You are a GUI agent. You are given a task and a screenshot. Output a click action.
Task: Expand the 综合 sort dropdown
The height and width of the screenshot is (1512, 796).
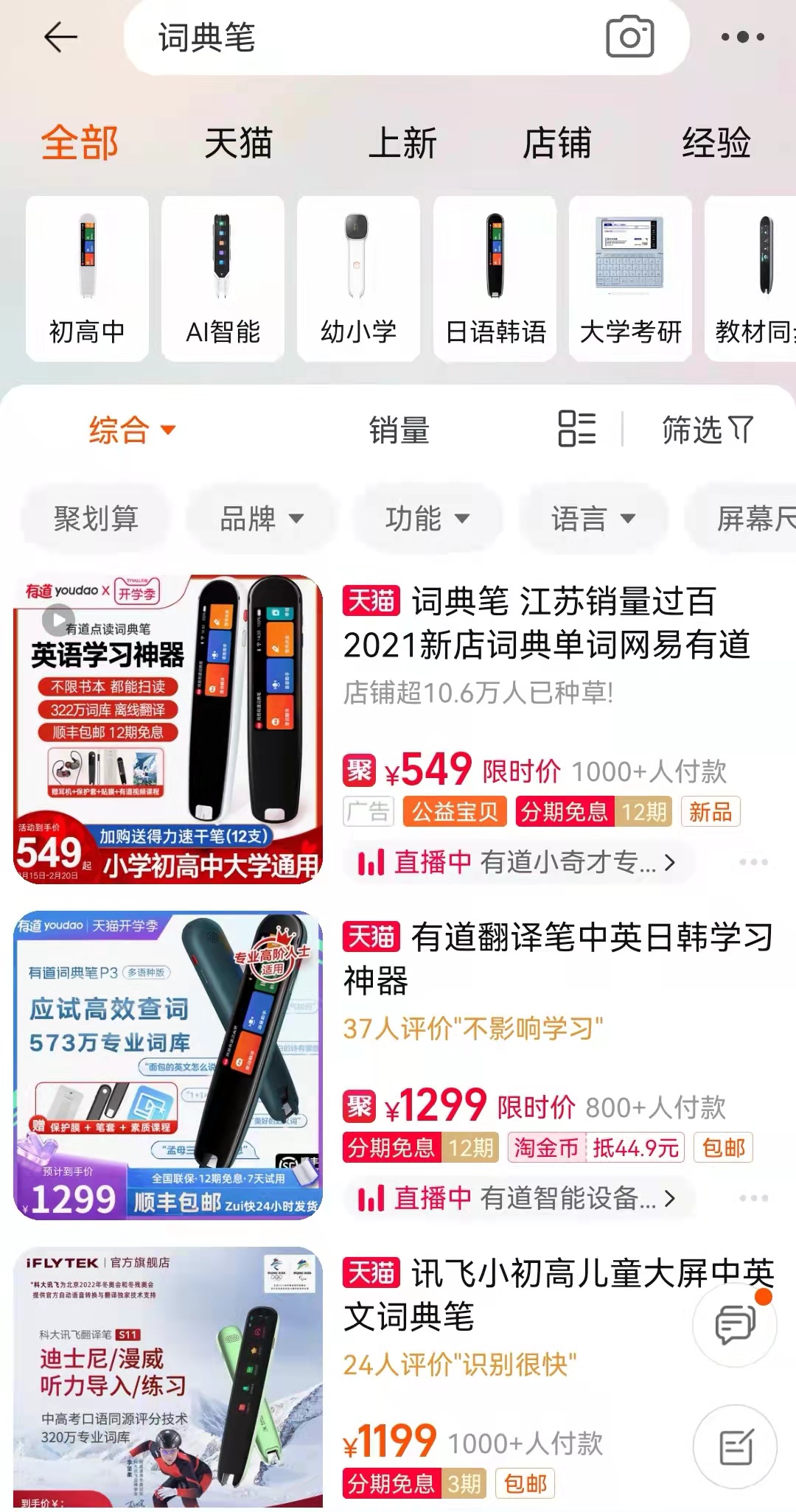click(132, 430)
